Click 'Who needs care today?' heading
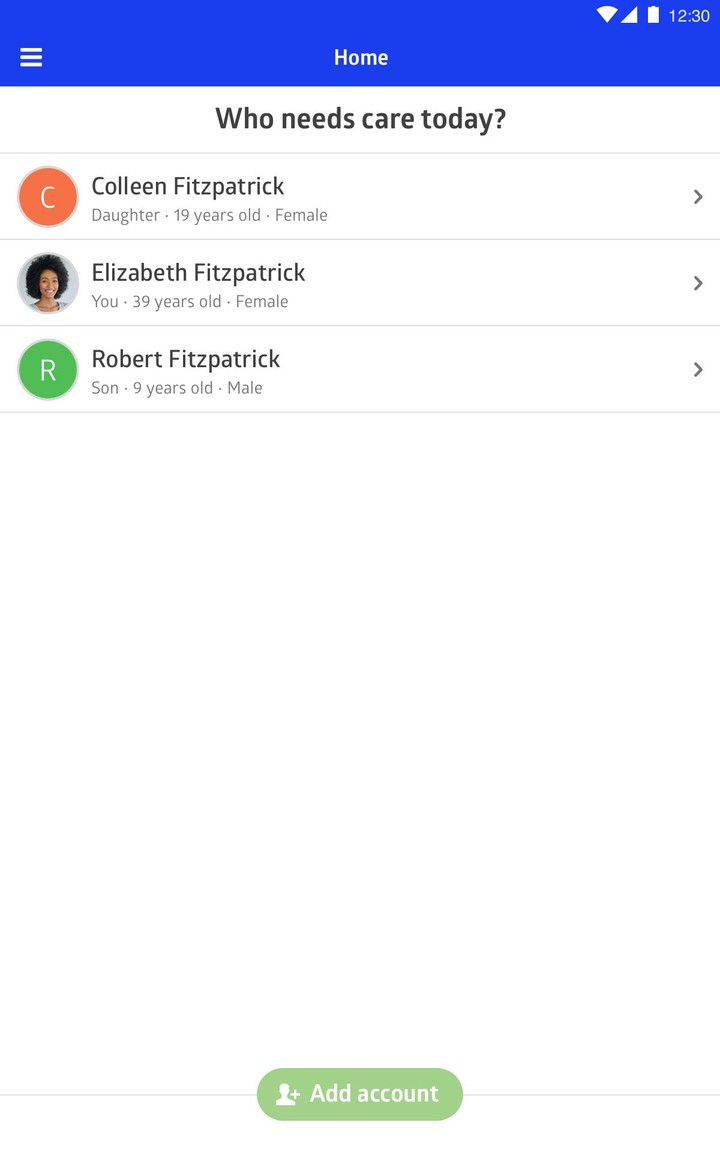Viewport: 720px width, 1152px height. pos(360,118)
